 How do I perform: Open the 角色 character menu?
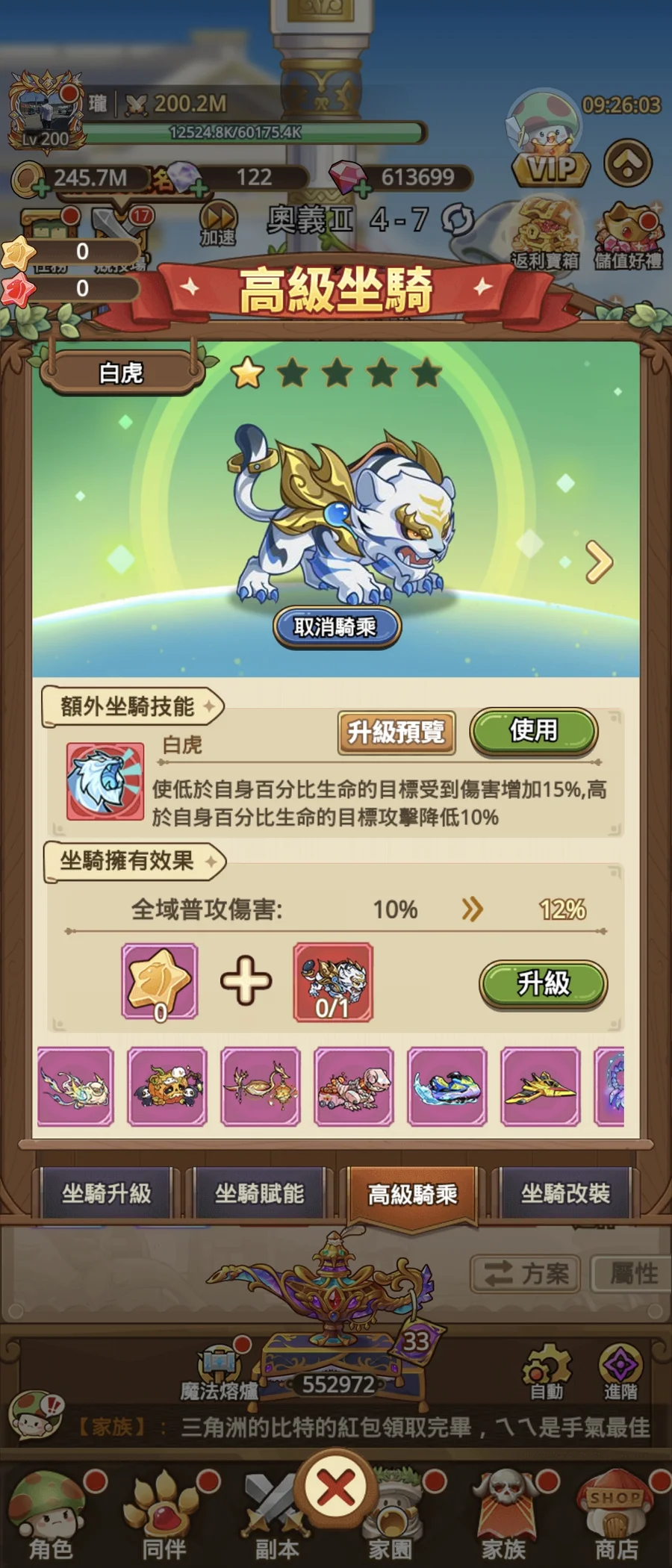pos(51,1516)
